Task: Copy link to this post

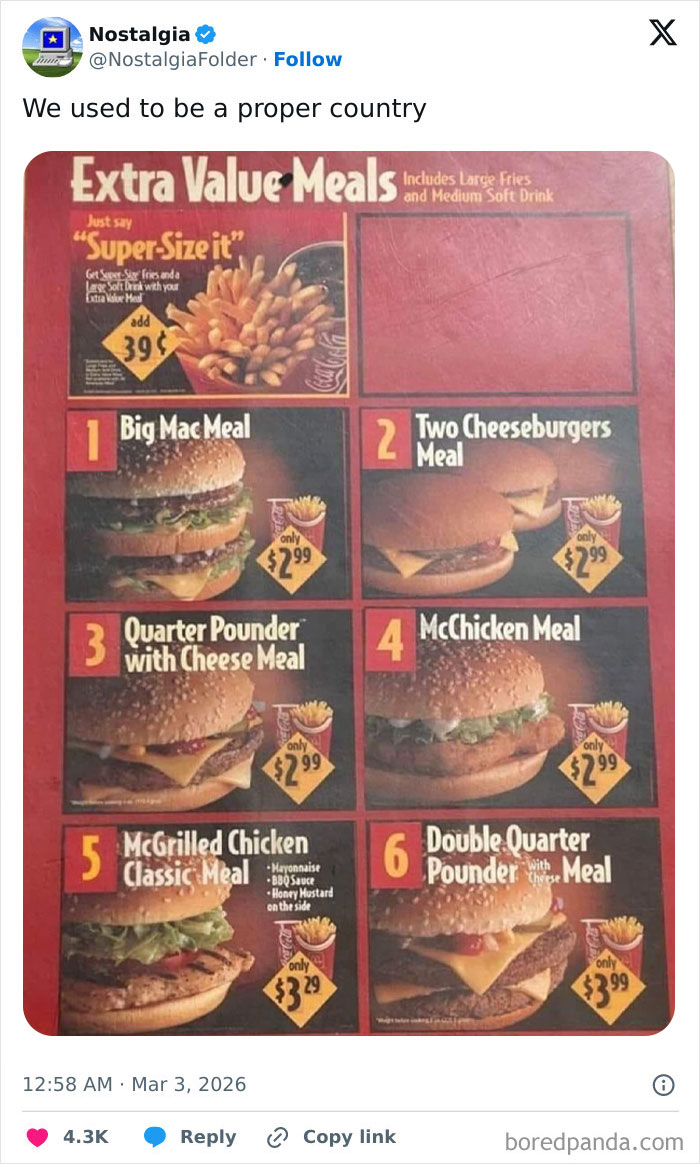Action: click(x=332, y=1137)
